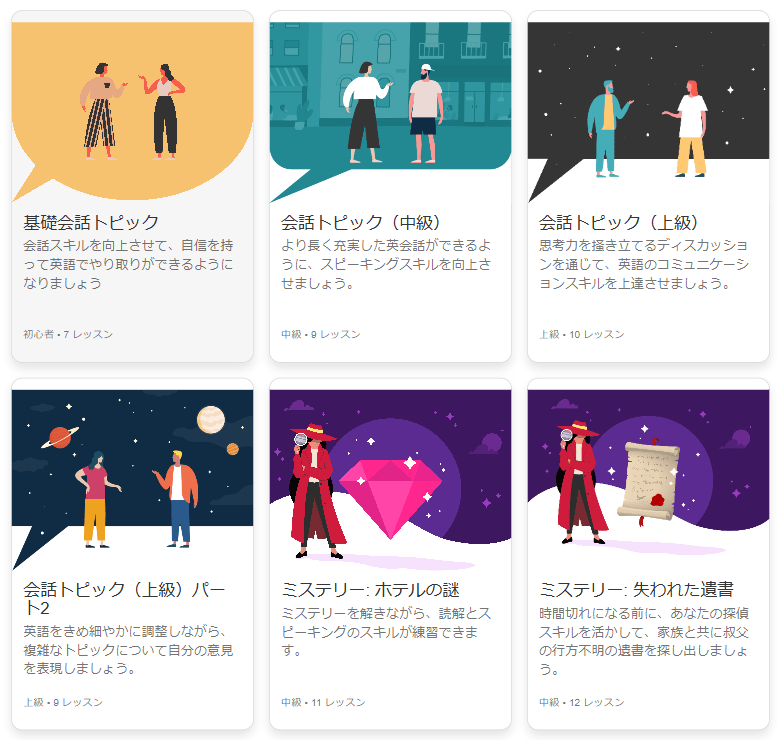The image size is (780, 740).
Task: Start the ミステリー: 失われた遺書 course
Action: point(636,589)
